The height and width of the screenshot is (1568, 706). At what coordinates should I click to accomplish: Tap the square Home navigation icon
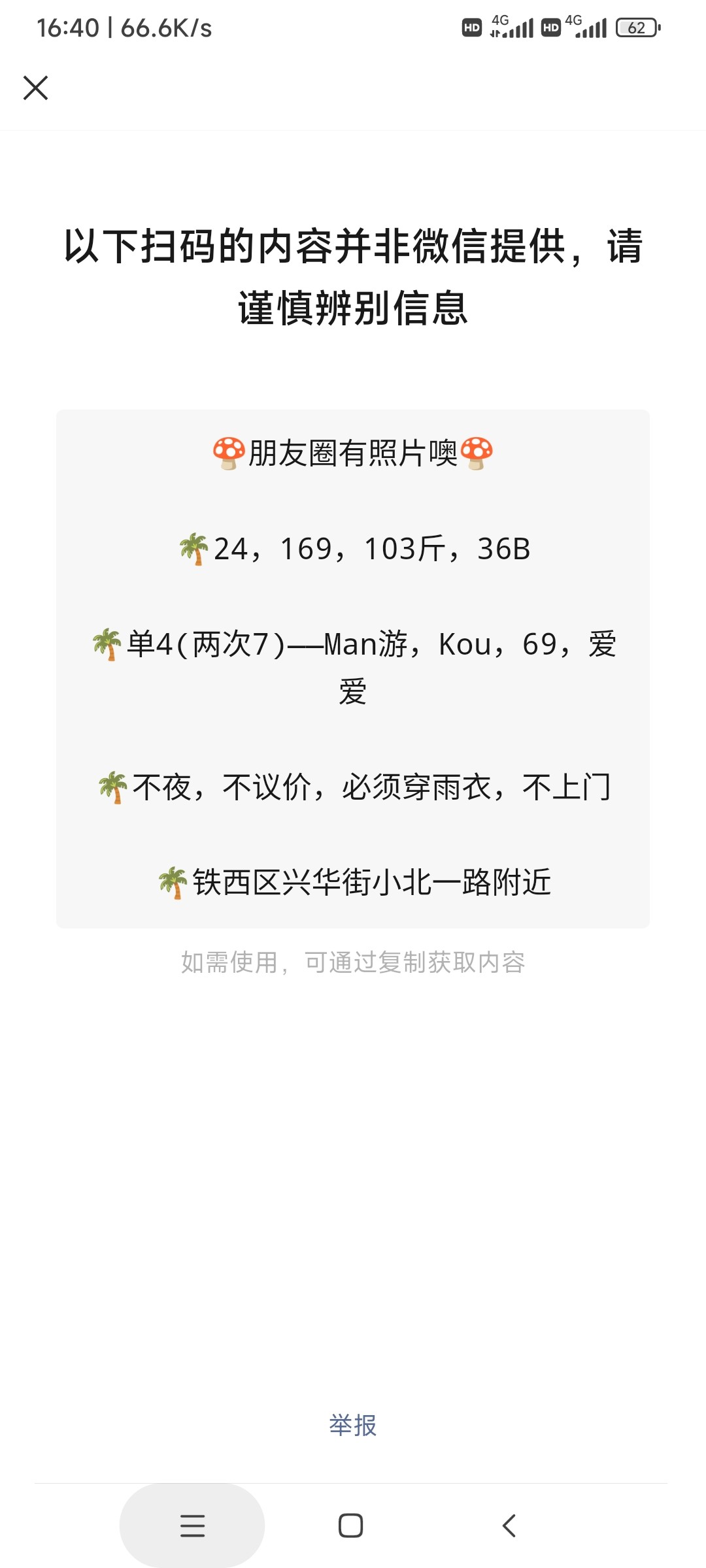(352, 1526)
